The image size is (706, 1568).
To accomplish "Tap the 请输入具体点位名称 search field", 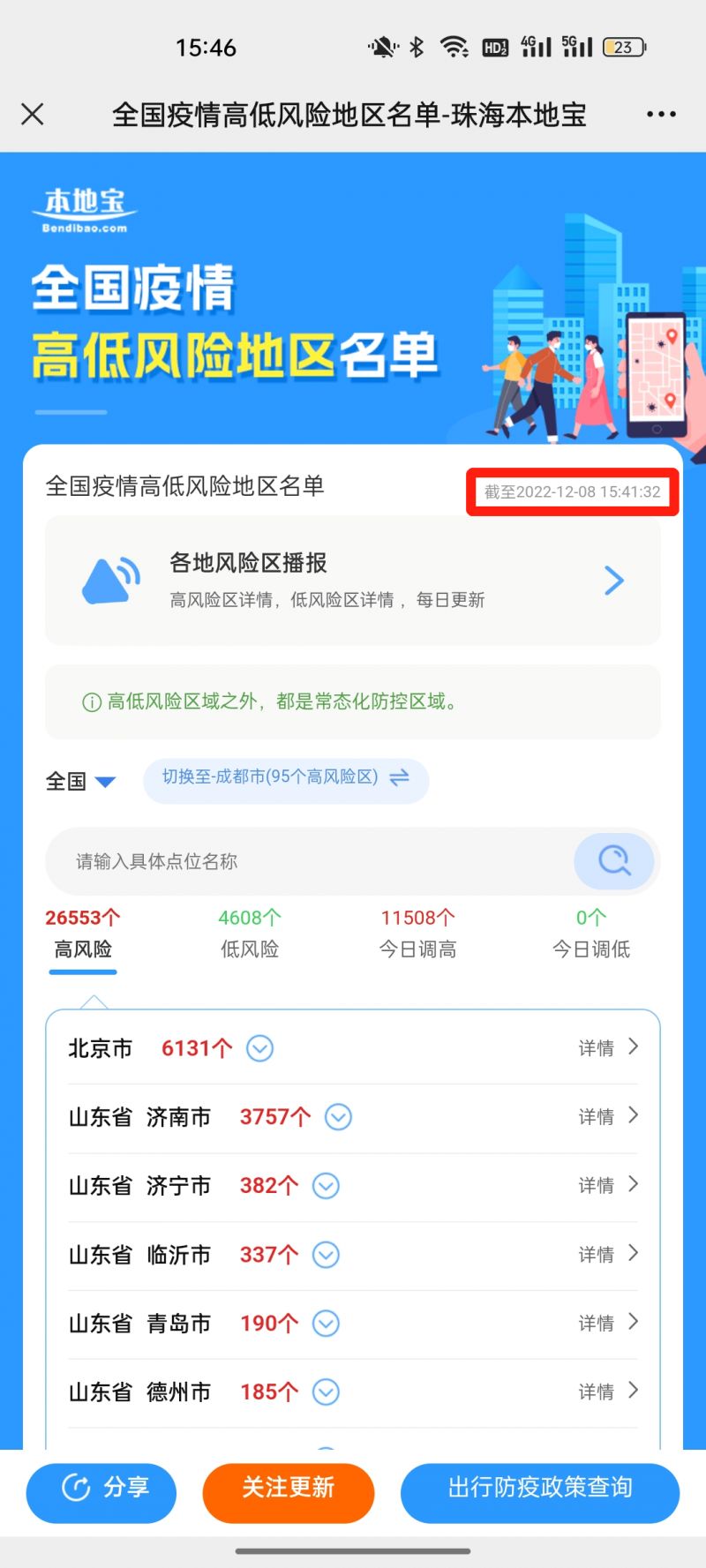I will click(309, 861).
